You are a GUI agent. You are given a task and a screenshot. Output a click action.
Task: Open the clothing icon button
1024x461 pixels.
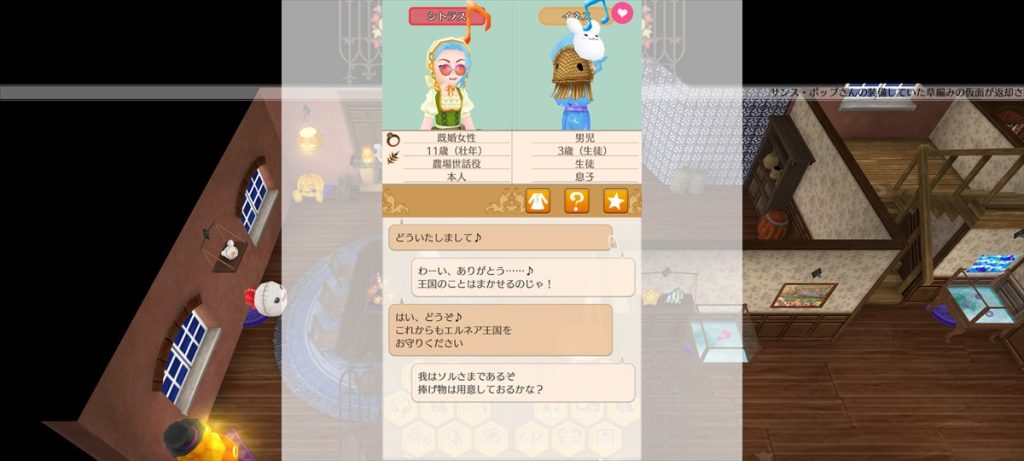tap(538, 201)
